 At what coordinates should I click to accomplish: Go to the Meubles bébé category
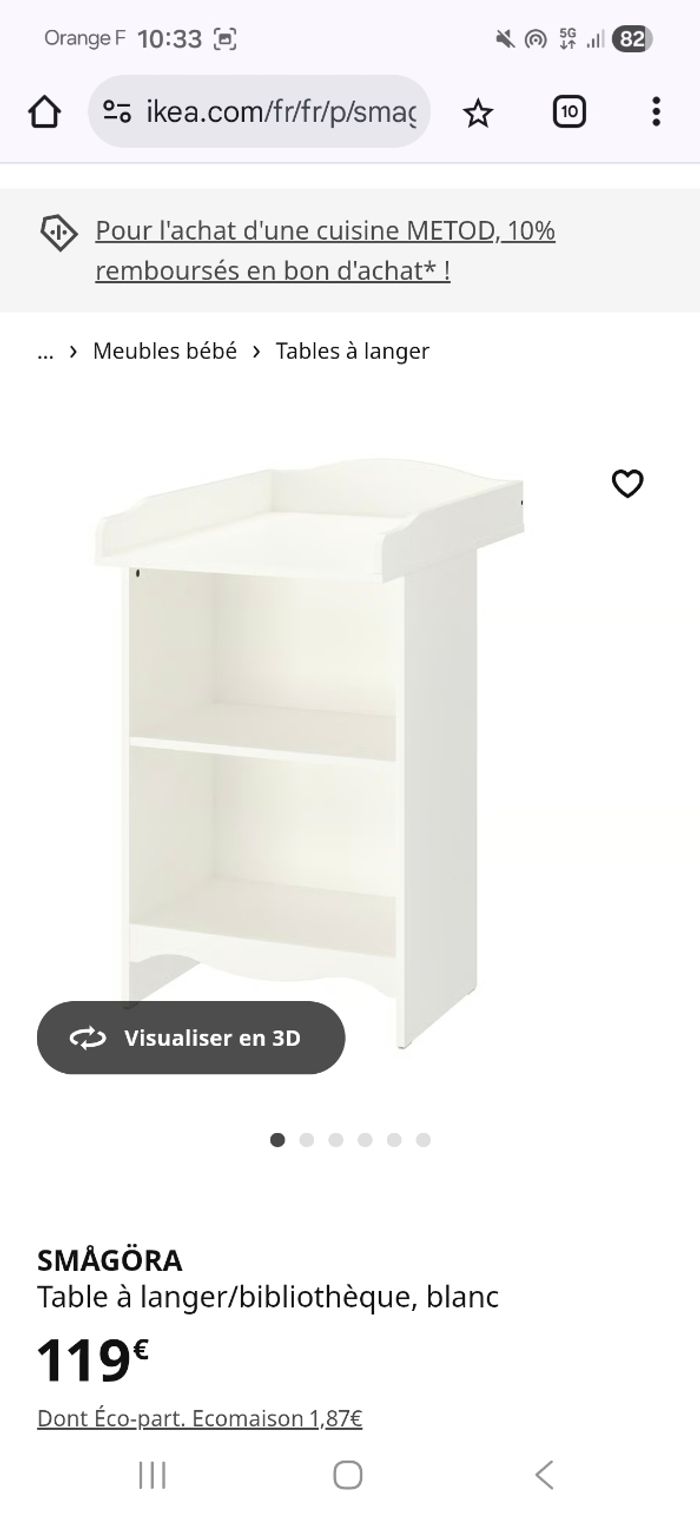coord(165,351)
